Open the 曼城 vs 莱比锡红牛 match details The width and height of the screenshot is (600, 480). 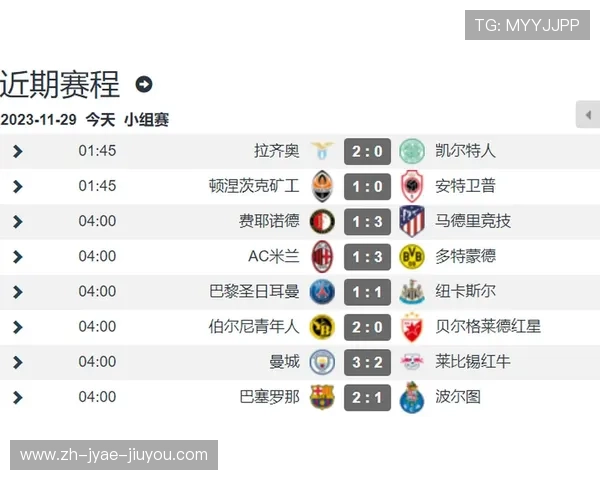tap(18, 361)
